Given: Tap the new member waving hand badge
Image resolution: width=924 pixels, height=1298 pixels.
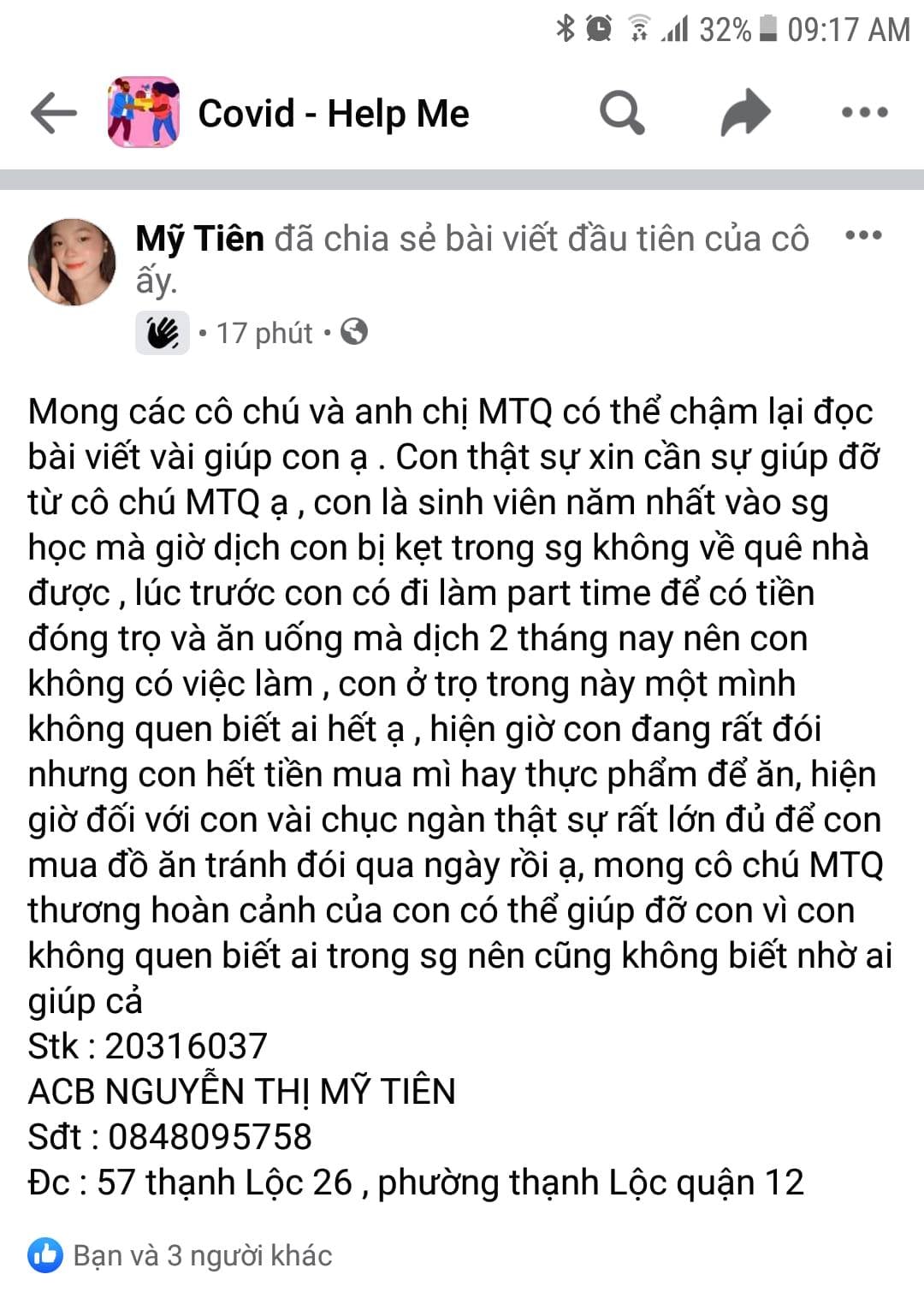Looking at the screenshot, I should pyautogui.click(x=162, y=333).
